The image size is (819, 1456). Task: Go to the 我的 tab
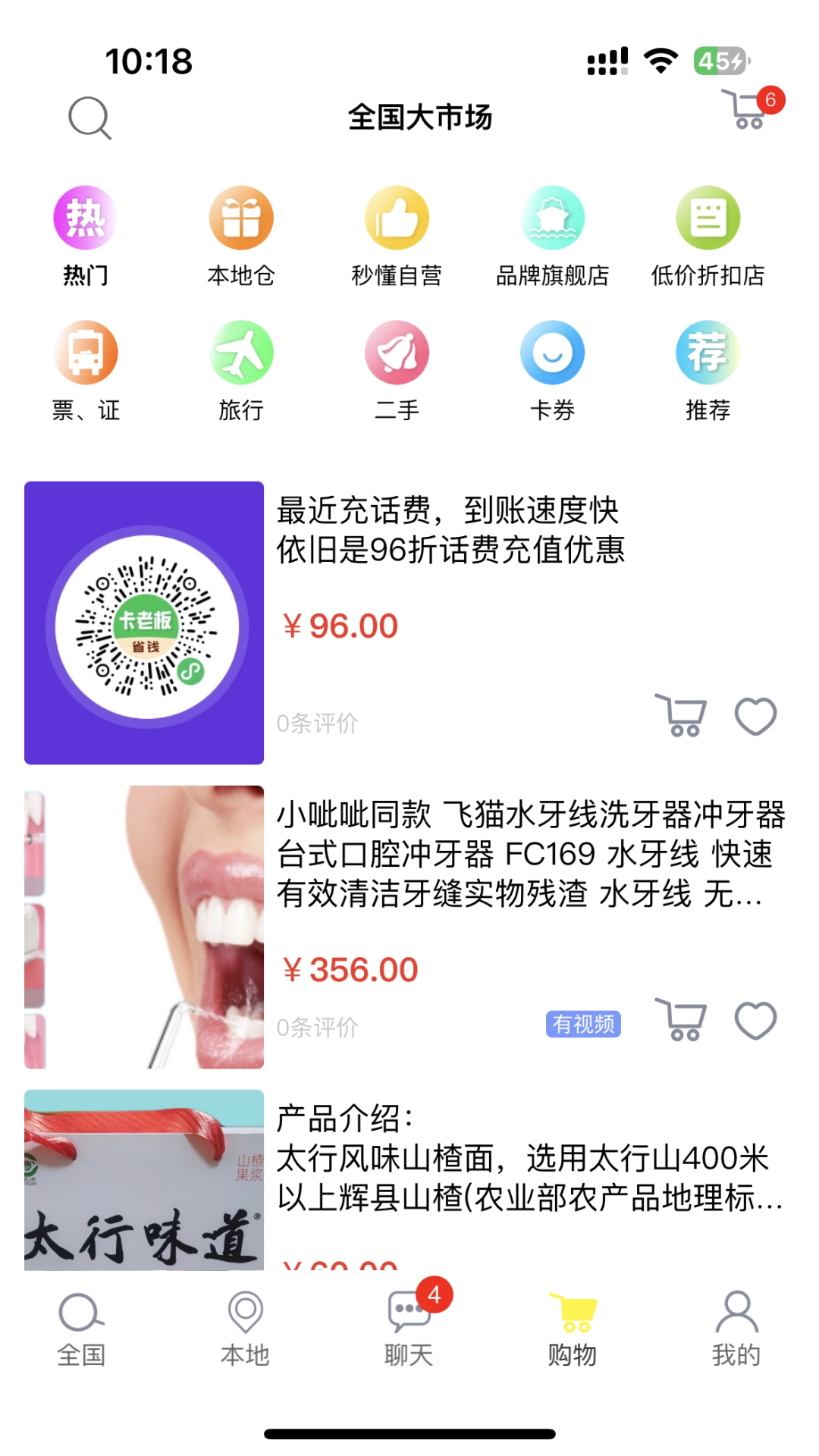(736, 1329)
